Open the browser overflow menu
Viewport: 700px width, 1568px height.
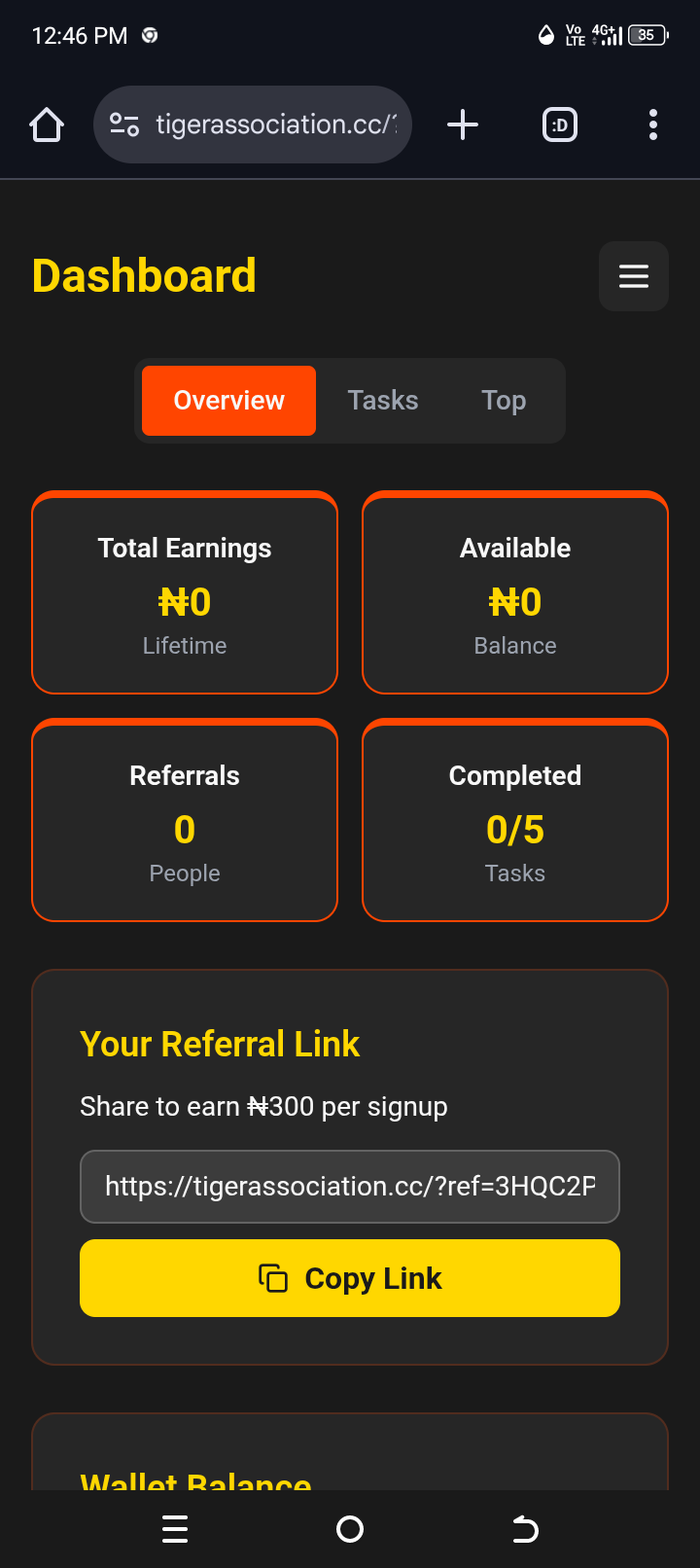tap(653, 125)
